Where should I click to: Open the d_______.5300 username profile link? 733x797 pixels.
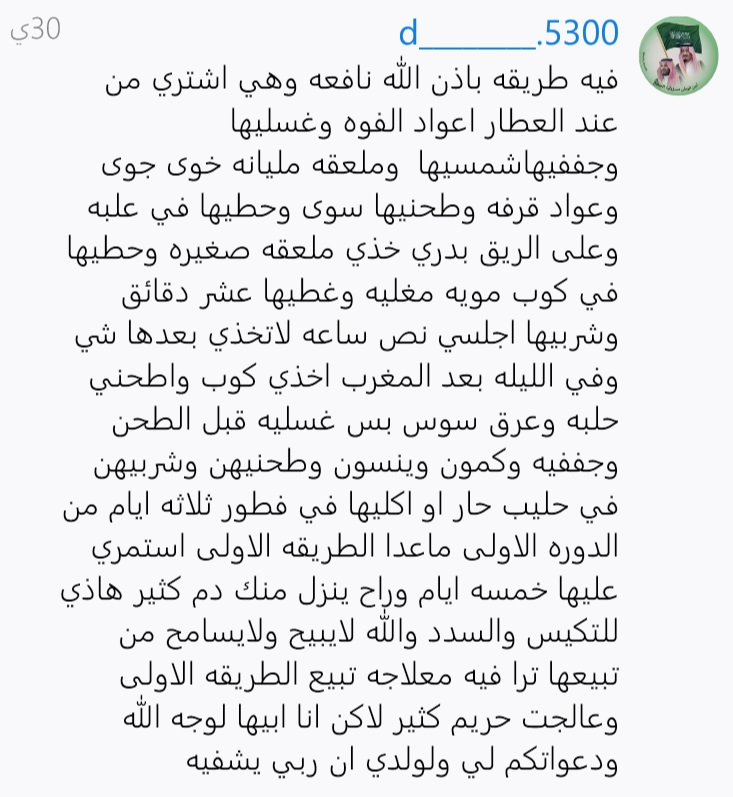point(509,34)
